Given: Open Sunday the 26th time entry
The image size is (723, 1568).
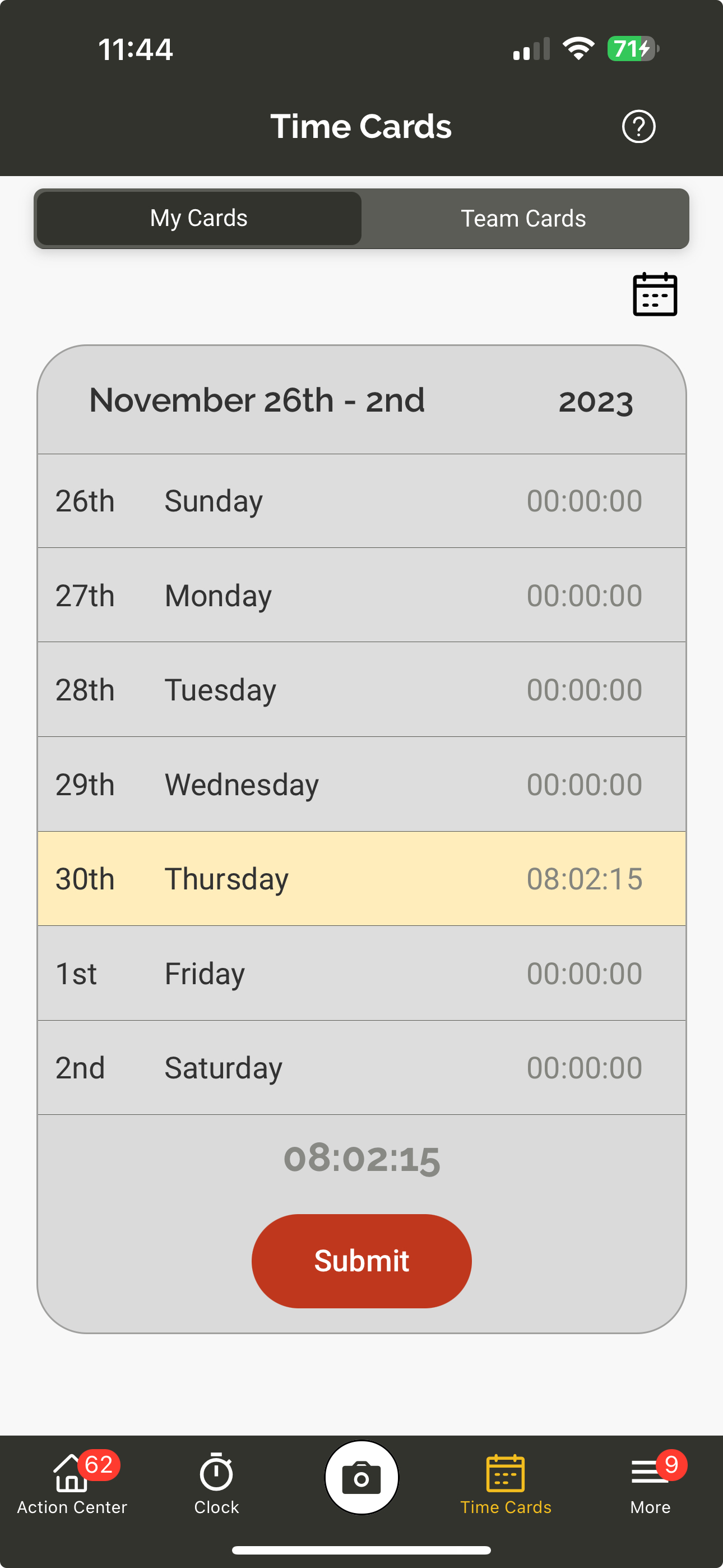Looking at the screenshot, I should pyautogui.click(x=361, y=501).
